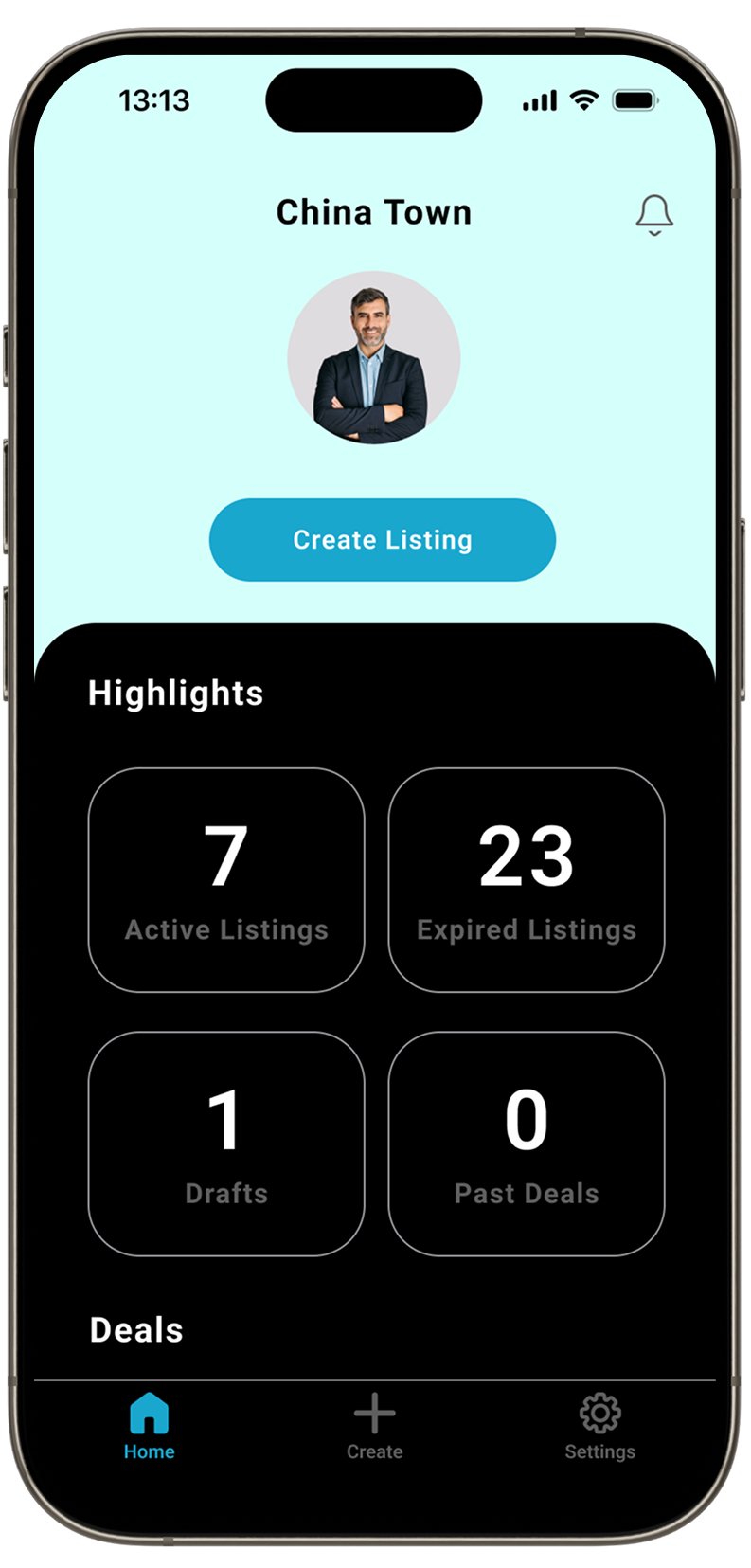Viewport: 751px width, 1568px height.
Task: Open the Active Listings card
Action: pos(226,880)
